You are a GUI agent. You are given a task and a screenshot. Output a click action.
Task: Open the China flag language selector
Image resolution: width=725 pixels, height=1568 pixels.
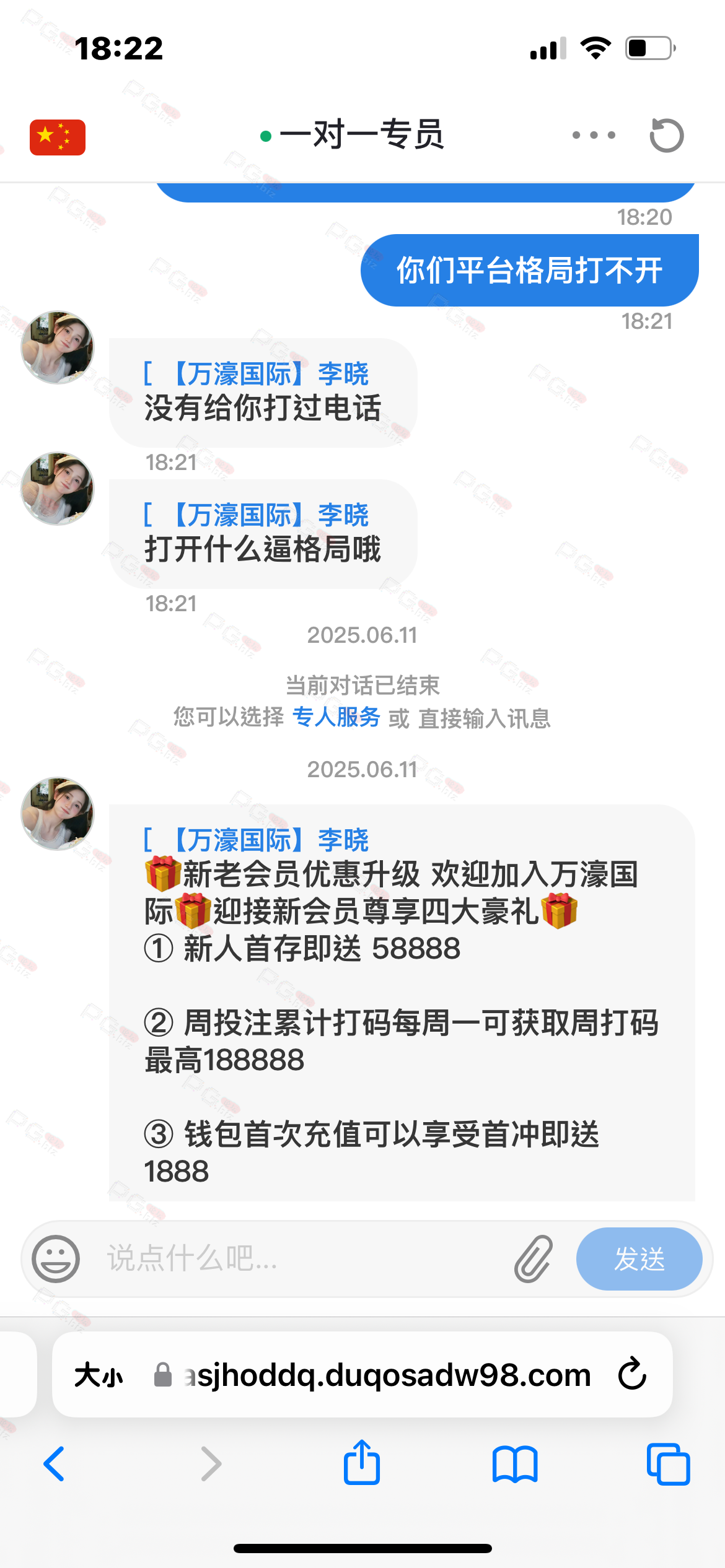coord(57,137)
